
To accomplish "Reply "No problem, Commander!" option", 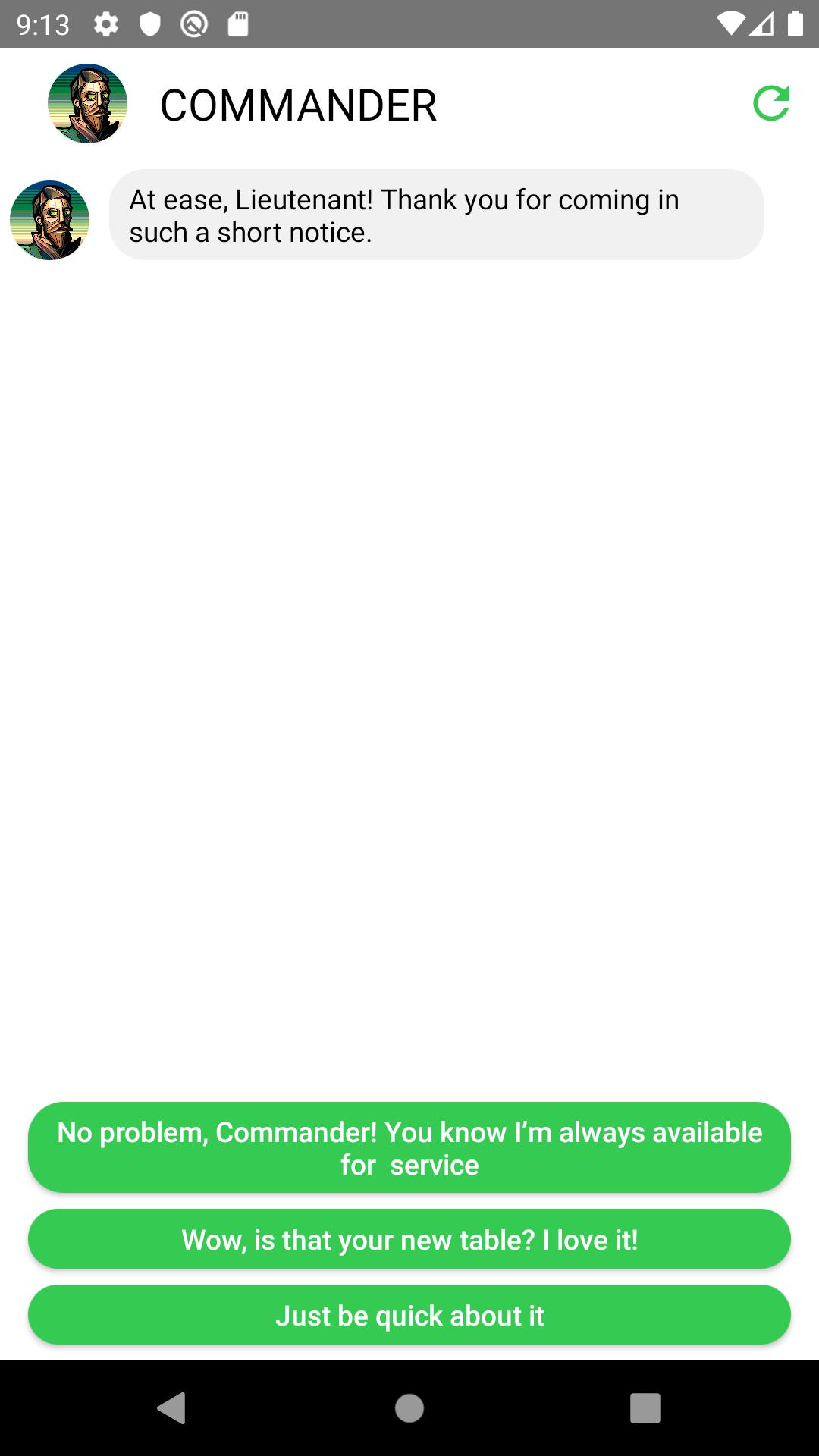I will point(409,1147).
